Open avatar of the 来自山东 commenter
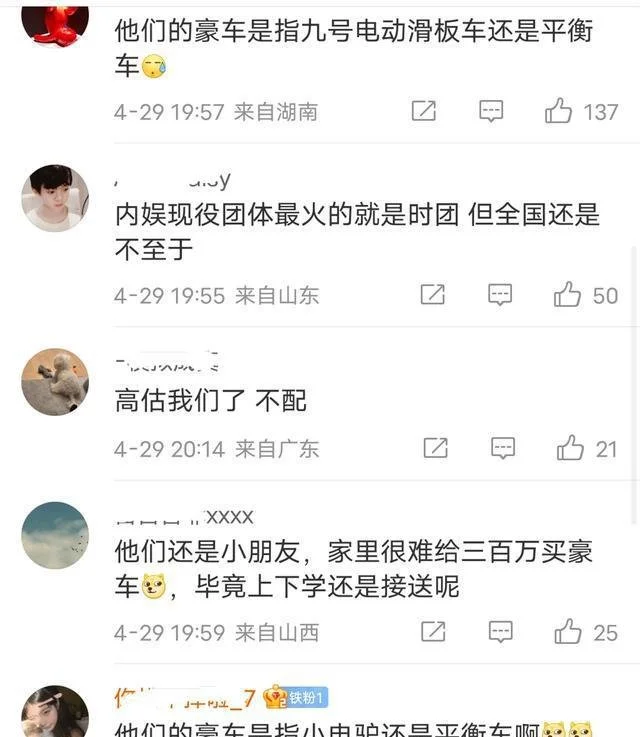Image resolution: width=640 pixels, height=737 pixels. coord(55,198)
